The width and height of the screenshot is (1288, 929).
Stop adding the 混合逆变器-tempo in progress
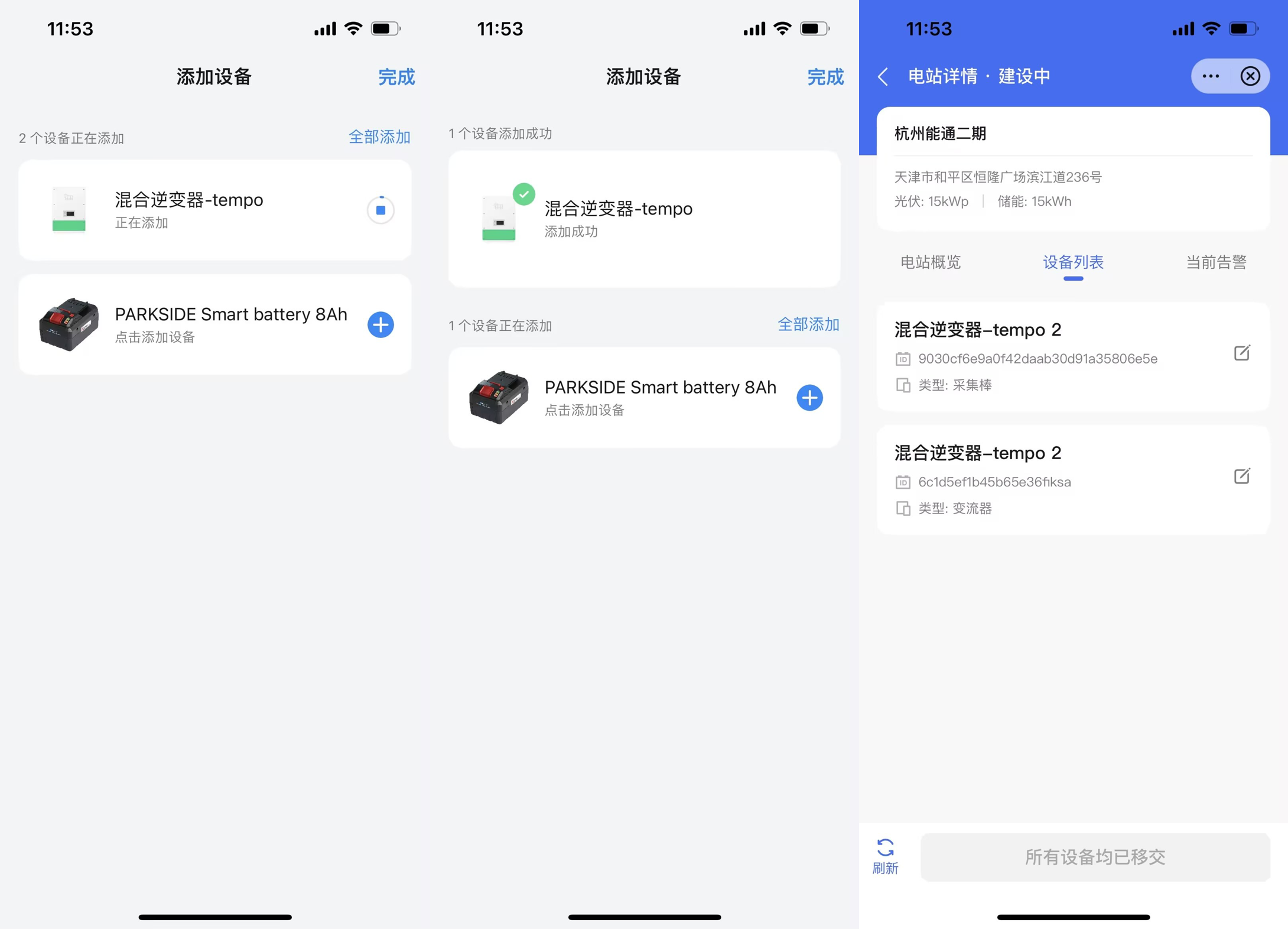(x=380, y=210)
